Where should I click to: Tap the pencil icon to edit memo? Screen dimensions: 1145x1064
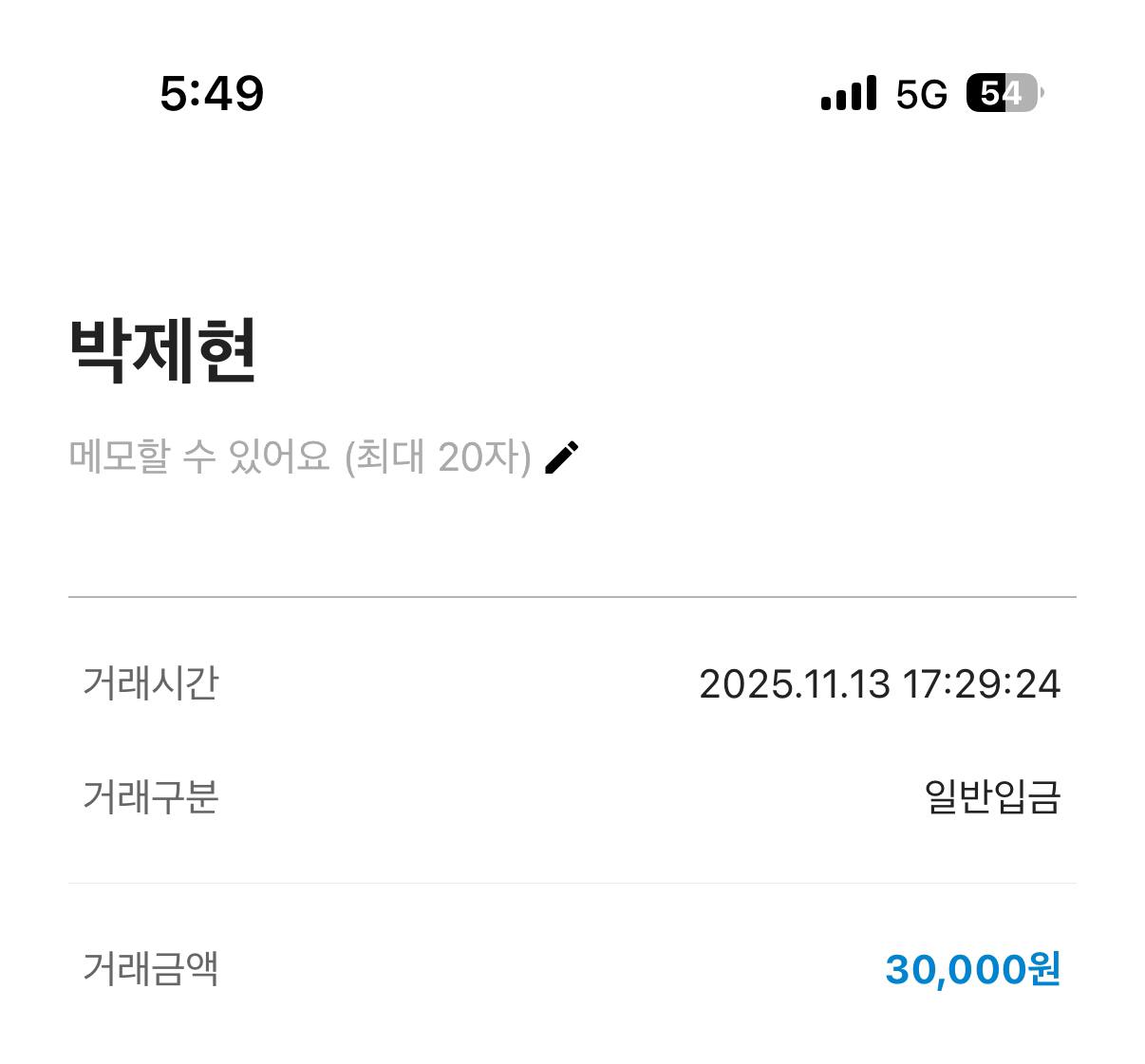[562, 457]
